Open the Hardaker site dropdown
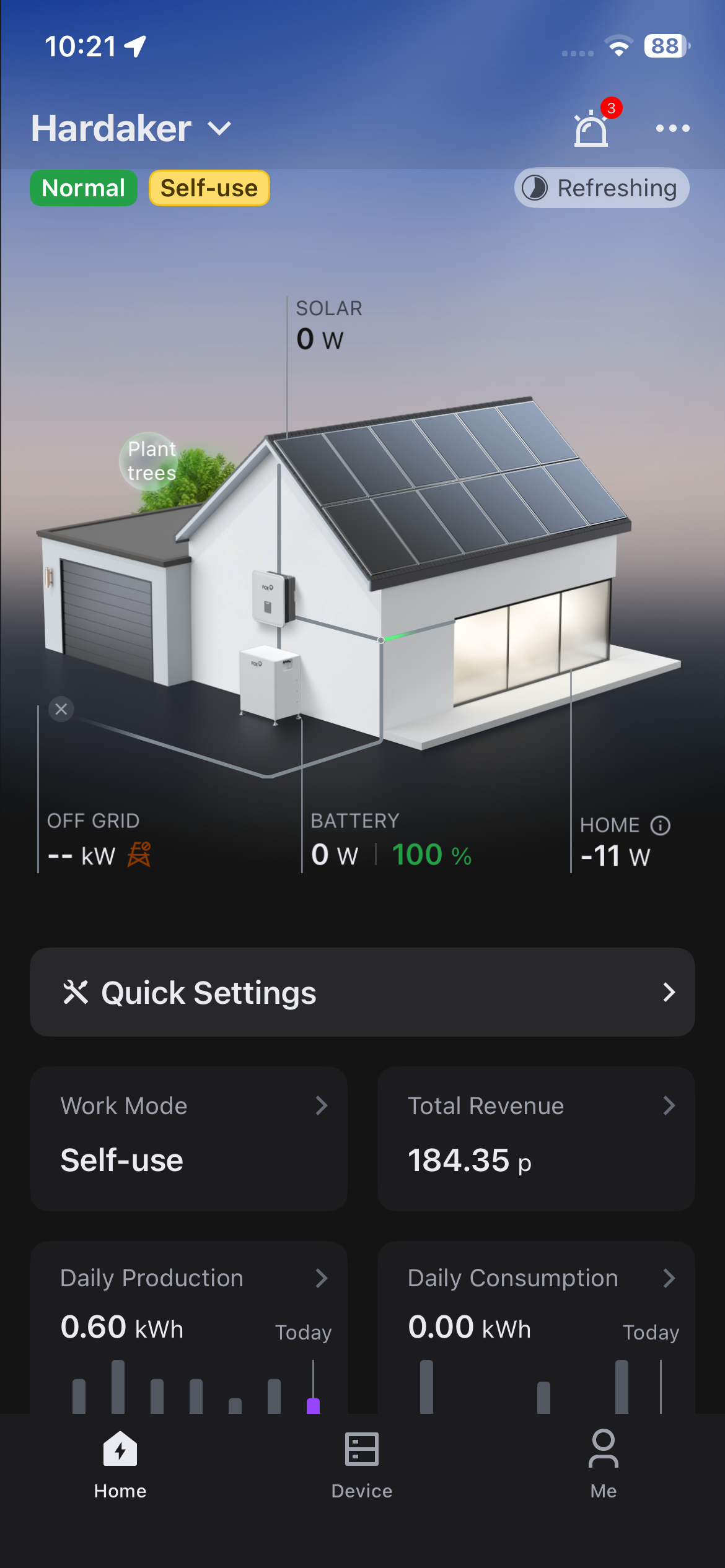 pyautogui.click(x=131, y=129)
